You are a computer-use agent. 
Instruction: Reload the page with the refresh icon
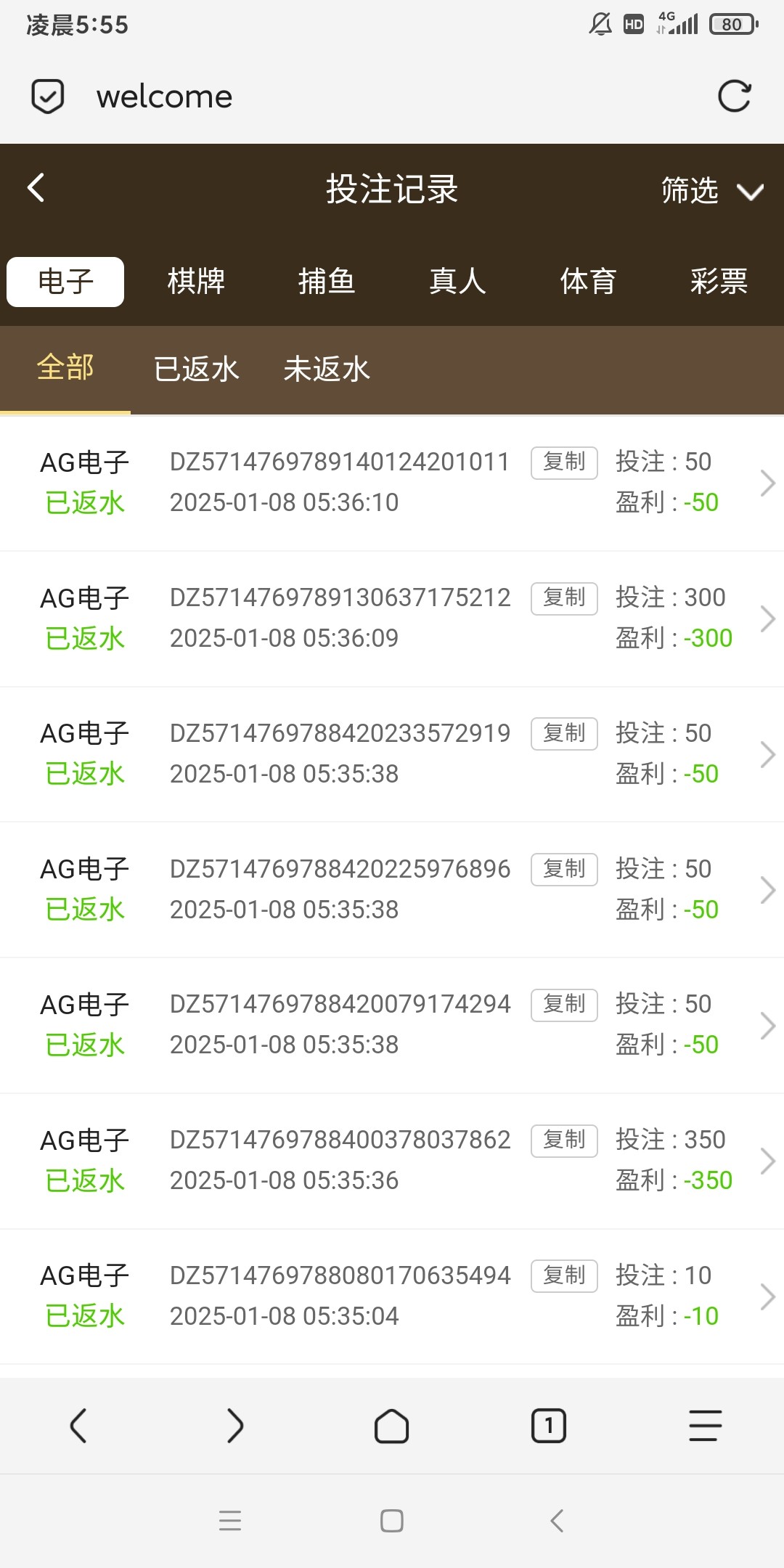click(734, 97)
